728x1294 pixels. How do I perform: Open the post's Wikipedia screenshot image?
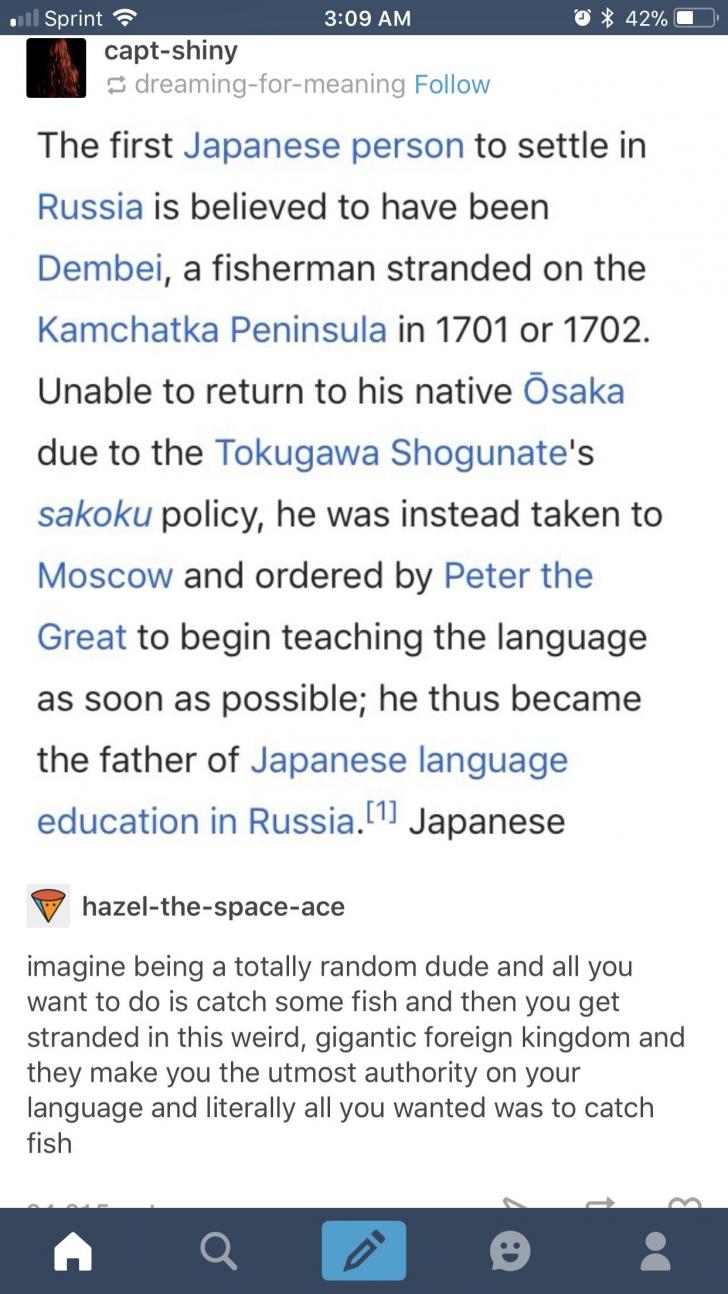350,480
